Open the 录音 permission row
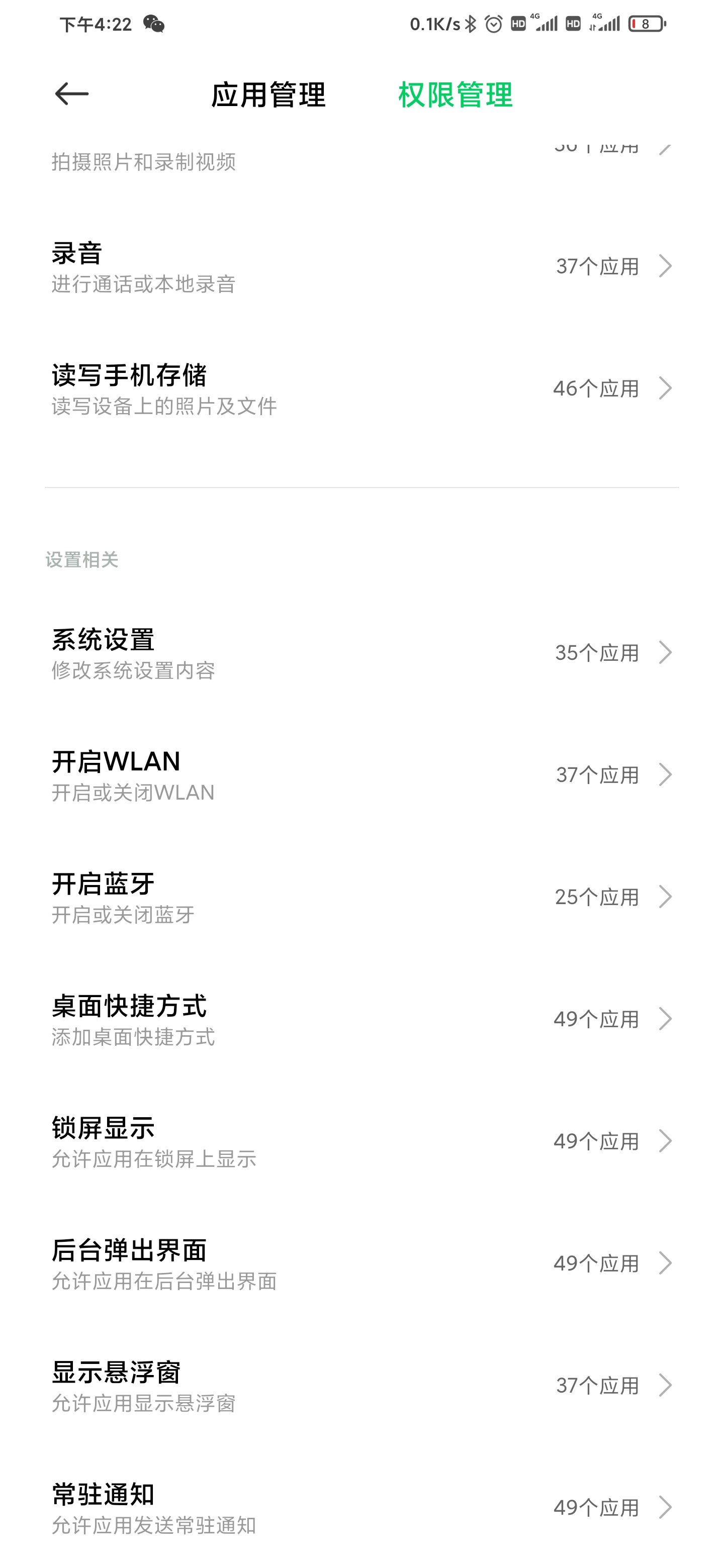This screenshot has height=1568, width=724. pos(361,266)
